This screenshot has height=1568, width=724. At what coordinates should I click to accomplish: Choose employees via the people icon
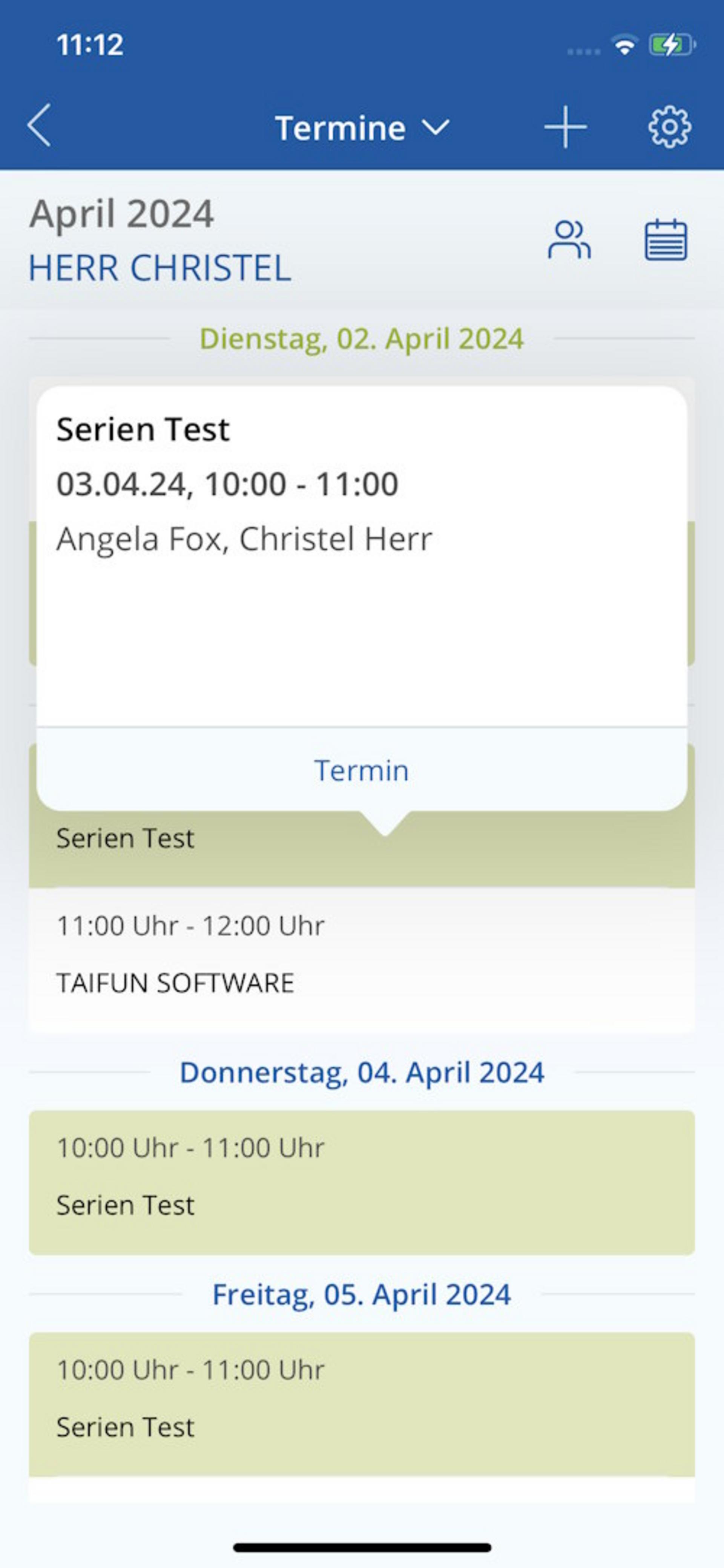tap(569, 240)
